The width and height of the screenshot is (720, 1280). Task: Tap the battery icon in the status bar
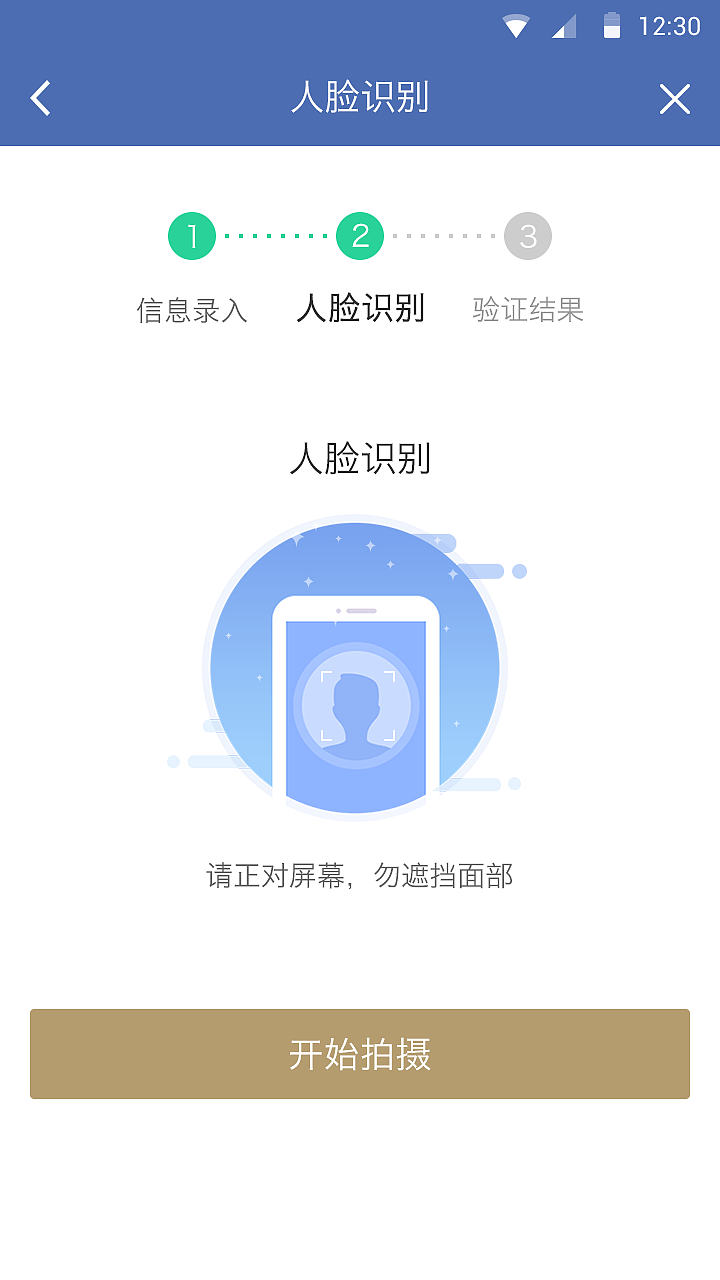(611, 26)
